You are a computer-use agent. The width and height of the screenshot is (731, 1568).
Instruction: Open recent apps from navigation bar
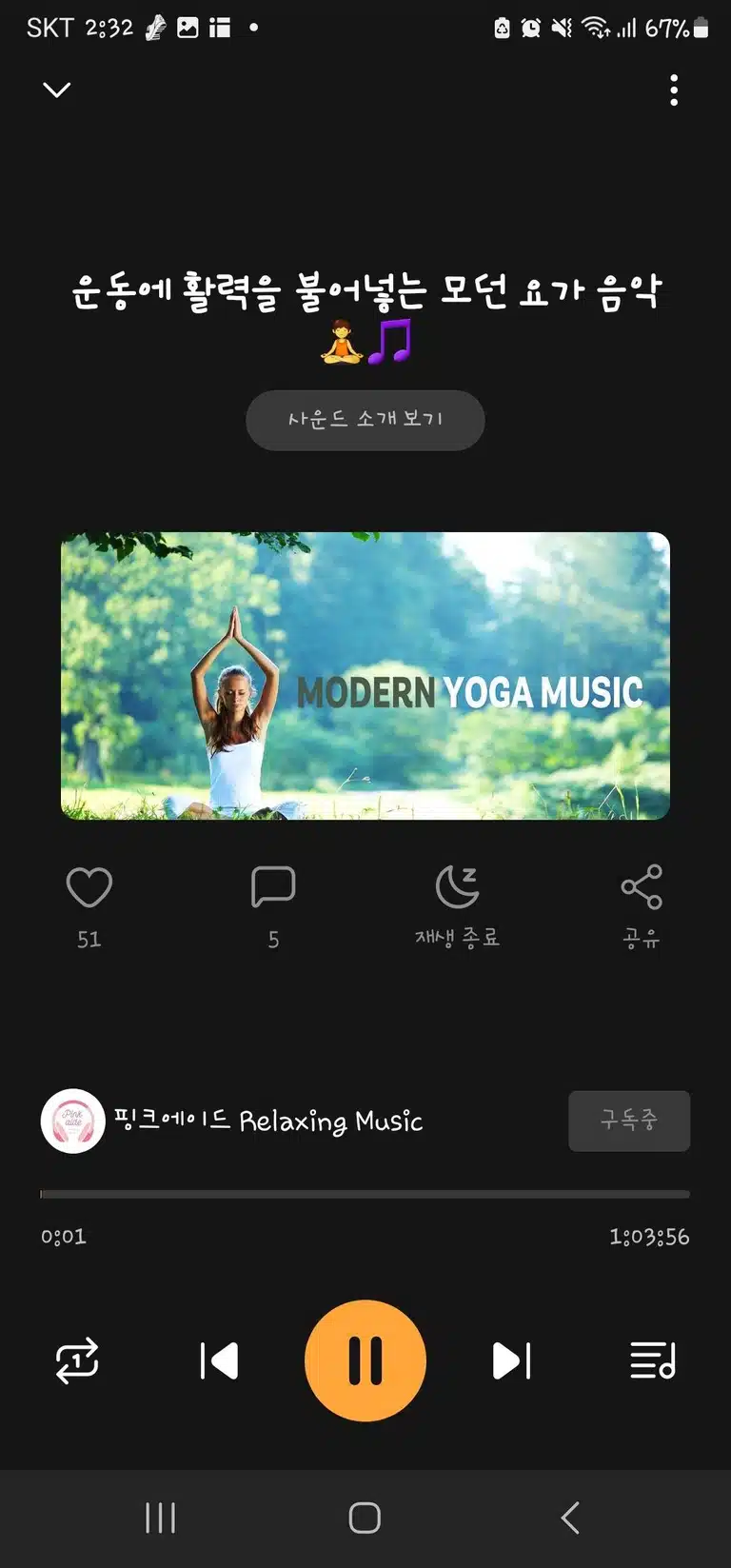click(x=160, y=1518)
